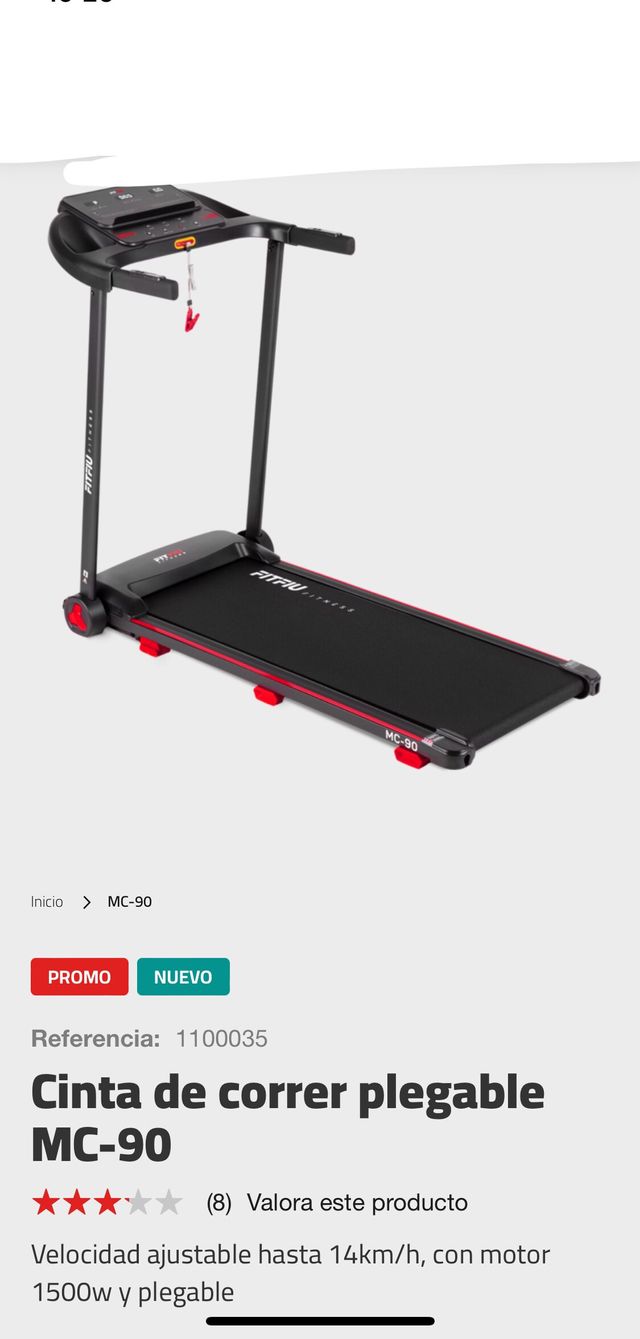The width and height of the screenshot is (640, 1339).
Task: Open the star rating reviews
Action: (107, 1202)
